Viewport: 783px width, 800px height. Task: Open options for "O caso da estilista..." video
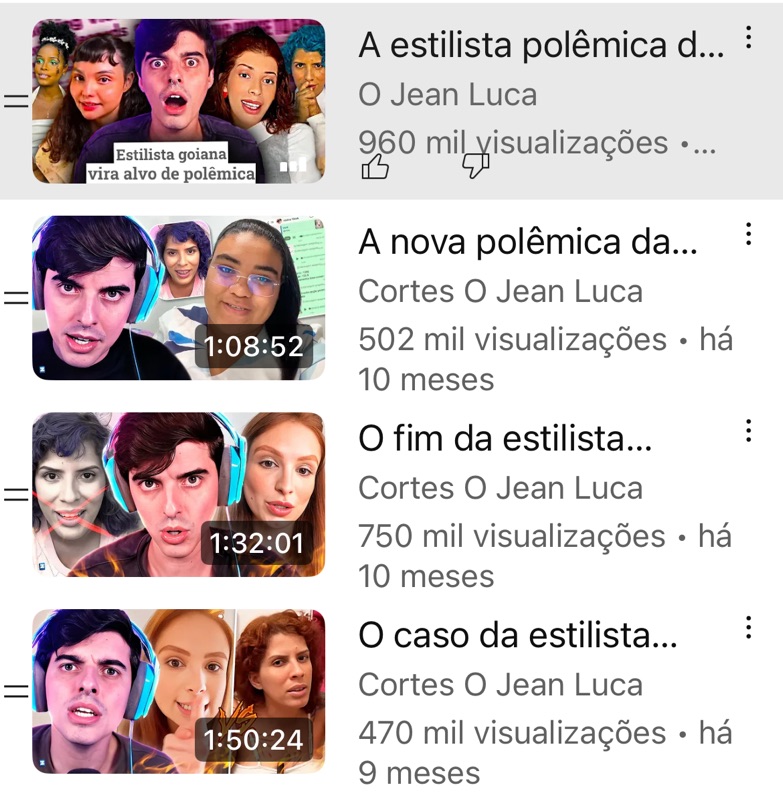pyautogui.click(x=748, y=628)
